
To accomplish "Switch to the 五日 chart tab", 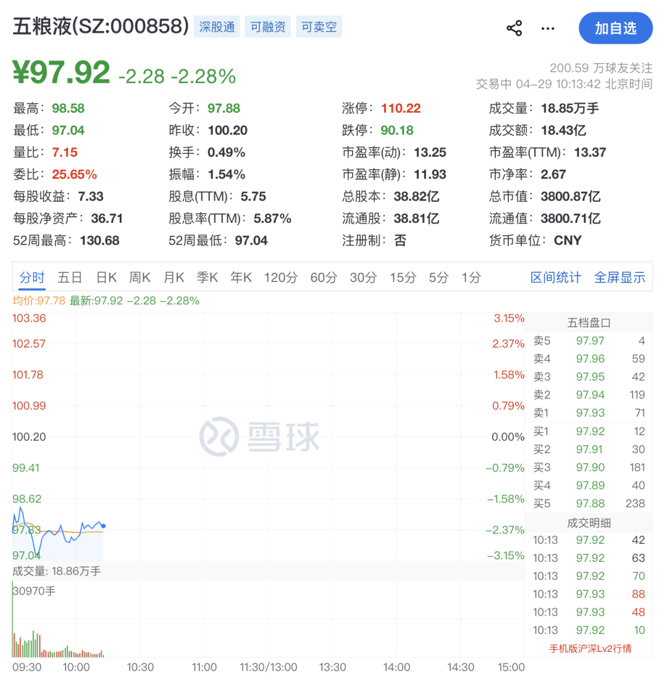I will click(70, 277).
